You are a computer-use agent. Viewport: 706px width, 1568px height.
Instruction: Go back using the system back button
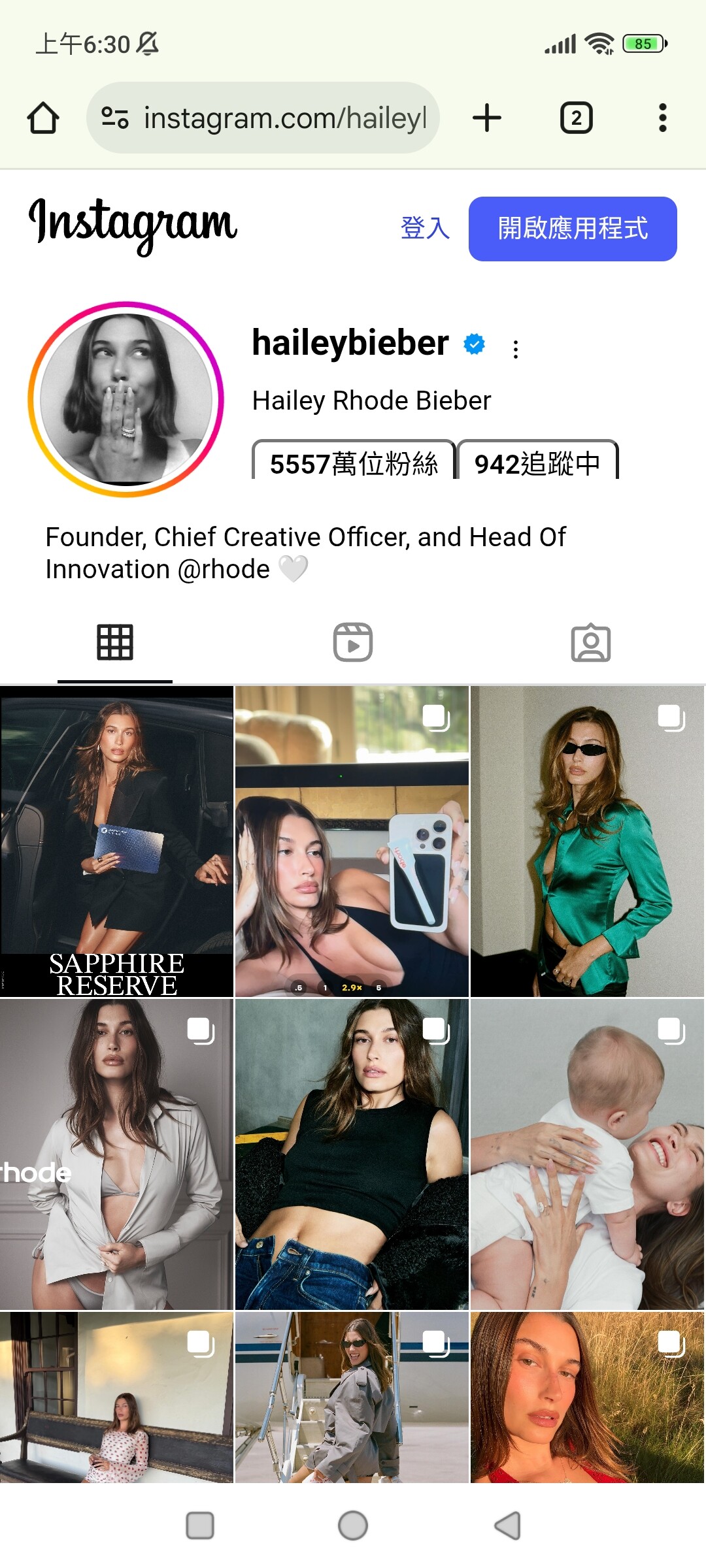[x=507, y=1526]
